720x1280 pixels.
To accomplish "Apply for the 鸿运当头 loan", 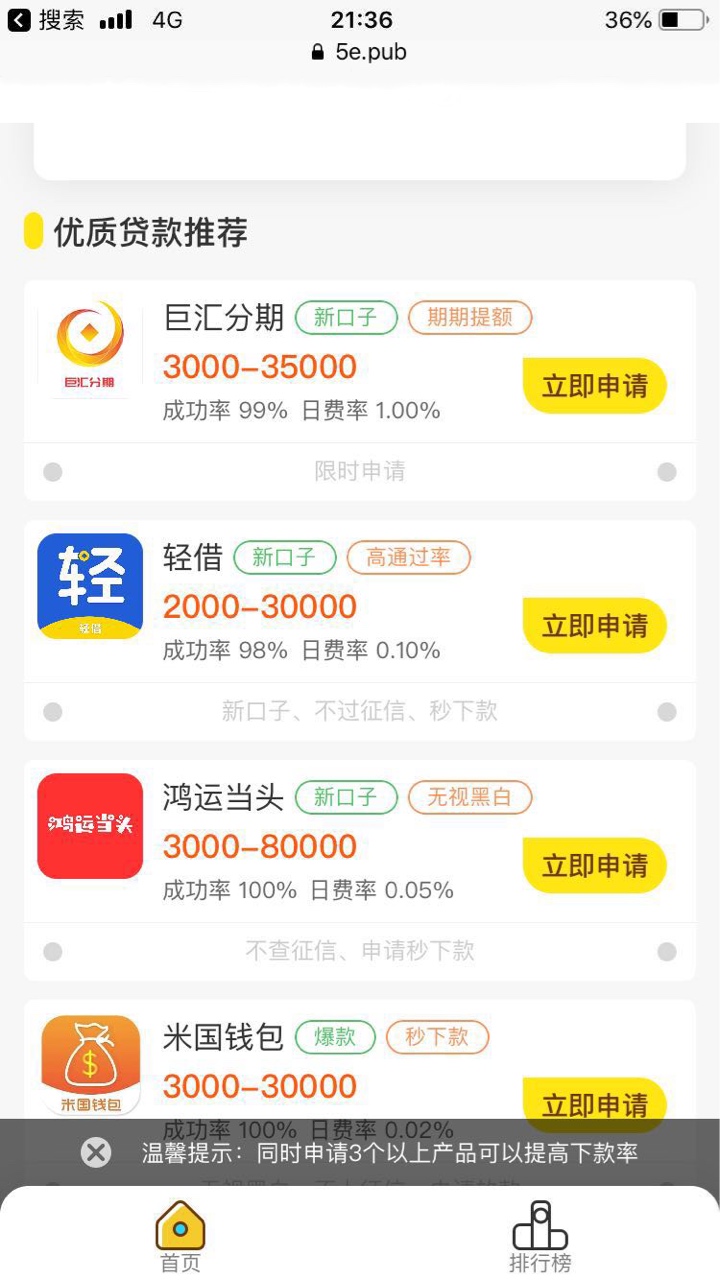I will click(x=594, y=866).
